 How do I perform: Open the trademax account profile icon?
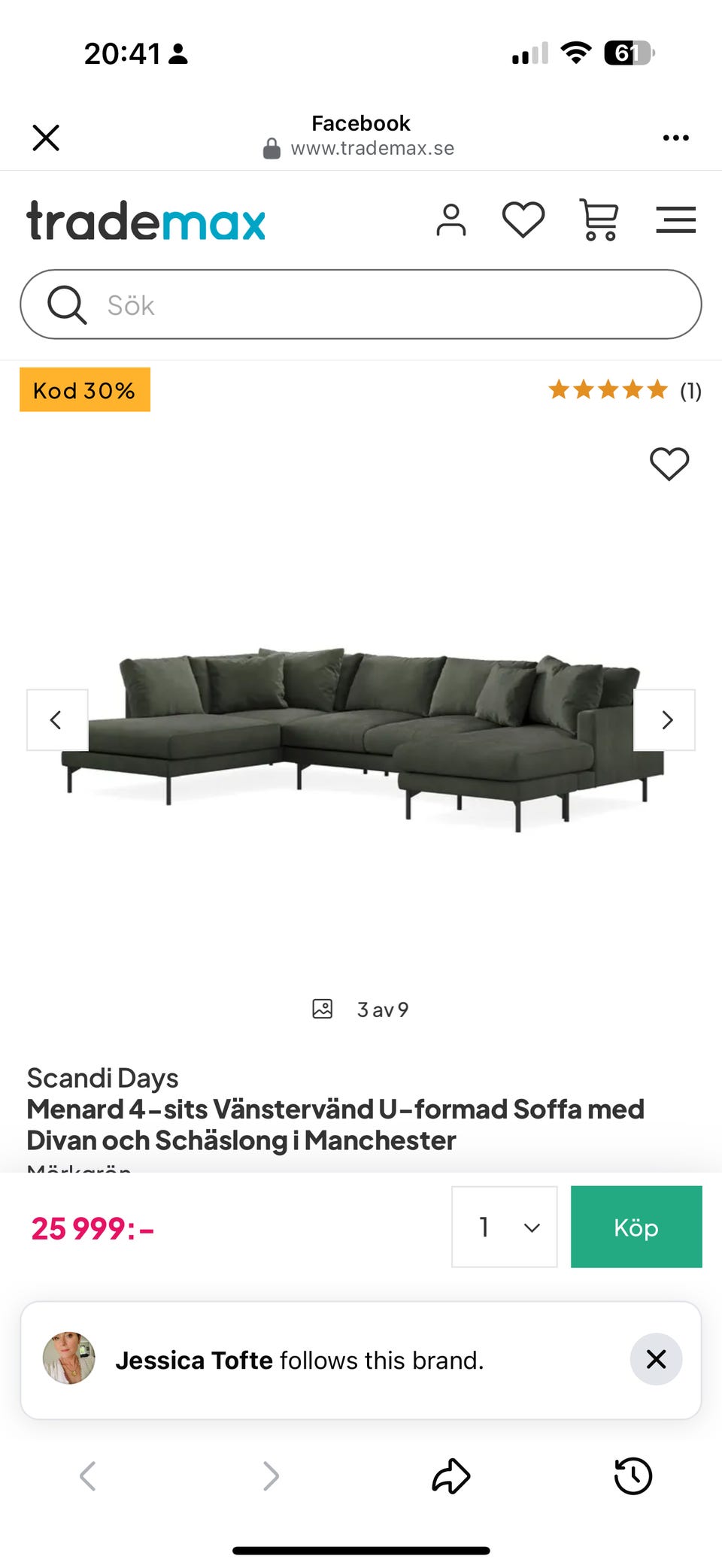point(450,220)
